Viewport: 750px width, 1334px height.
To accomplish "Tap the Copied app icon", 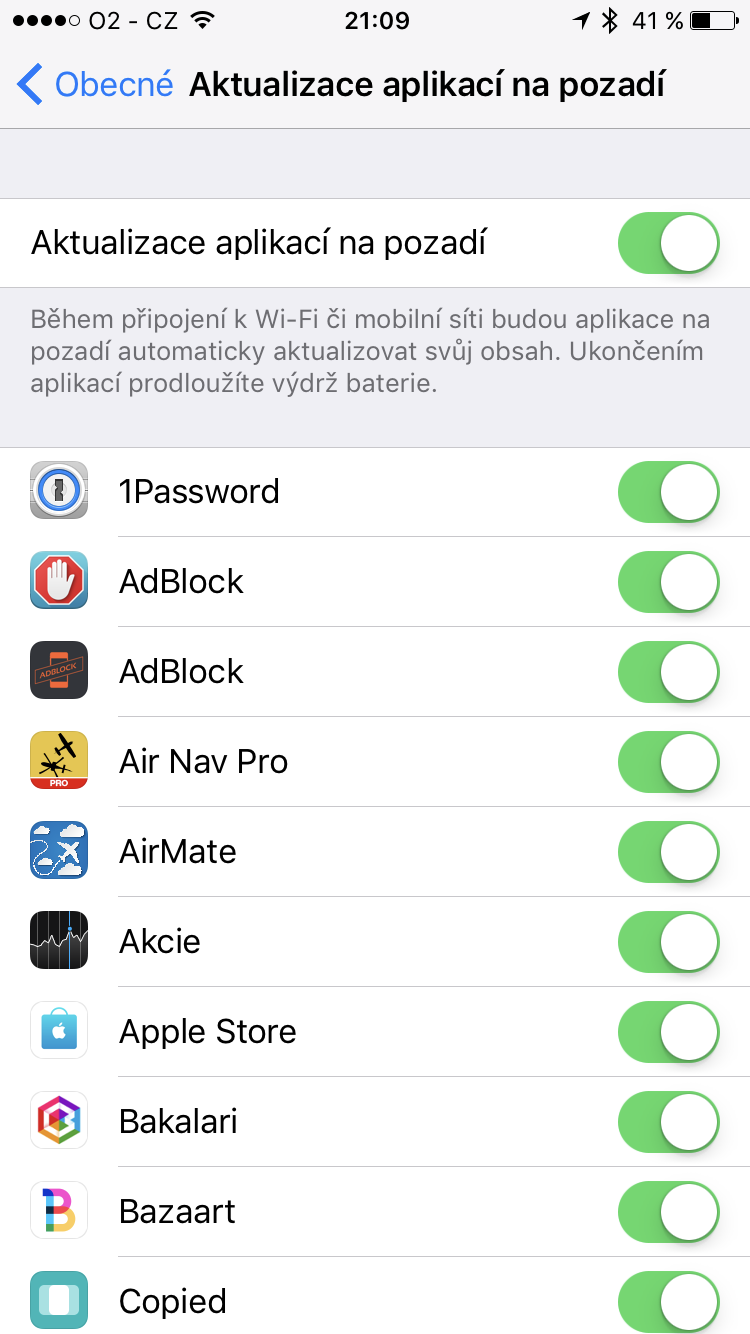I will pyautogui.click(x=58, y=1301).
